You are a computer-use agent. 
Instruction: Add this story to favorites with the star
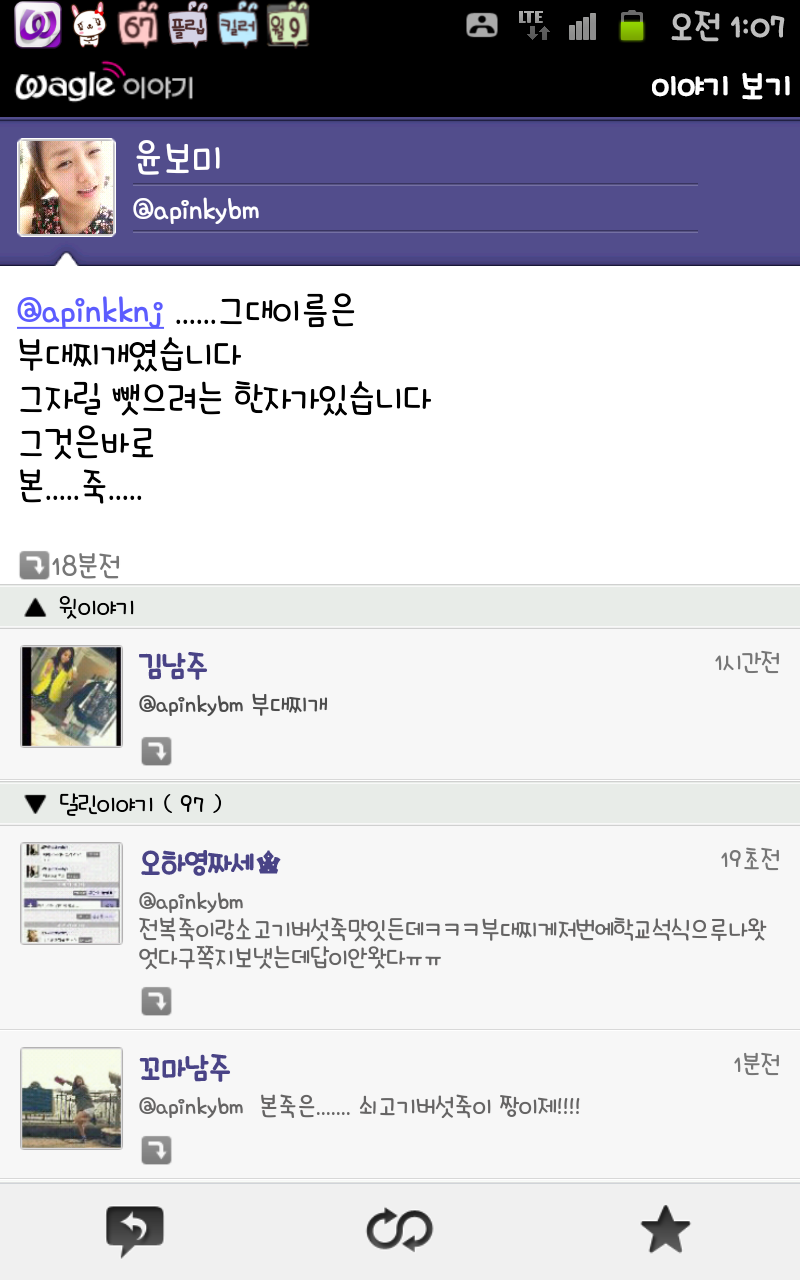click(x=665, y=1231)
